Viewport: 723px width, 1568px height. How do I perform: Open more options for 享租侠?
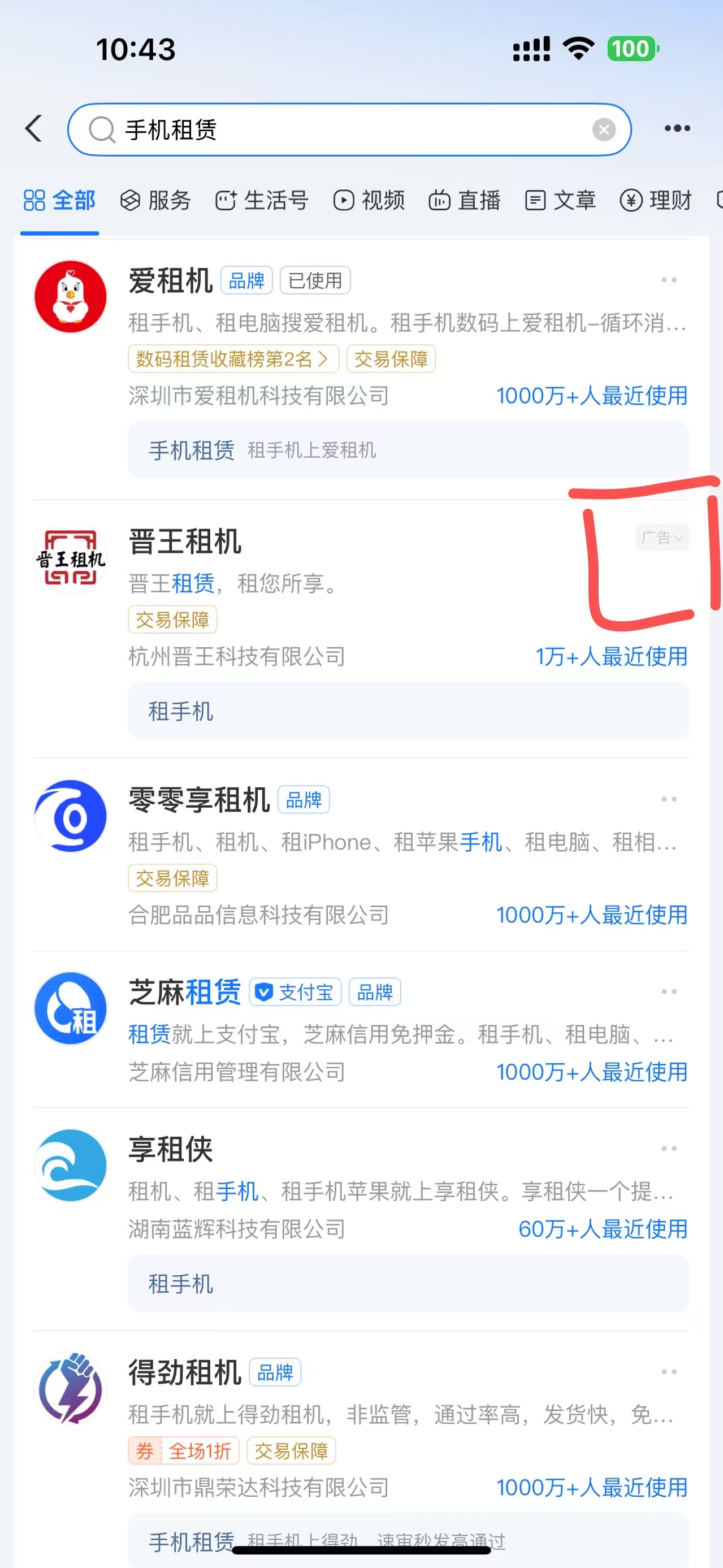pos(669,1149)
